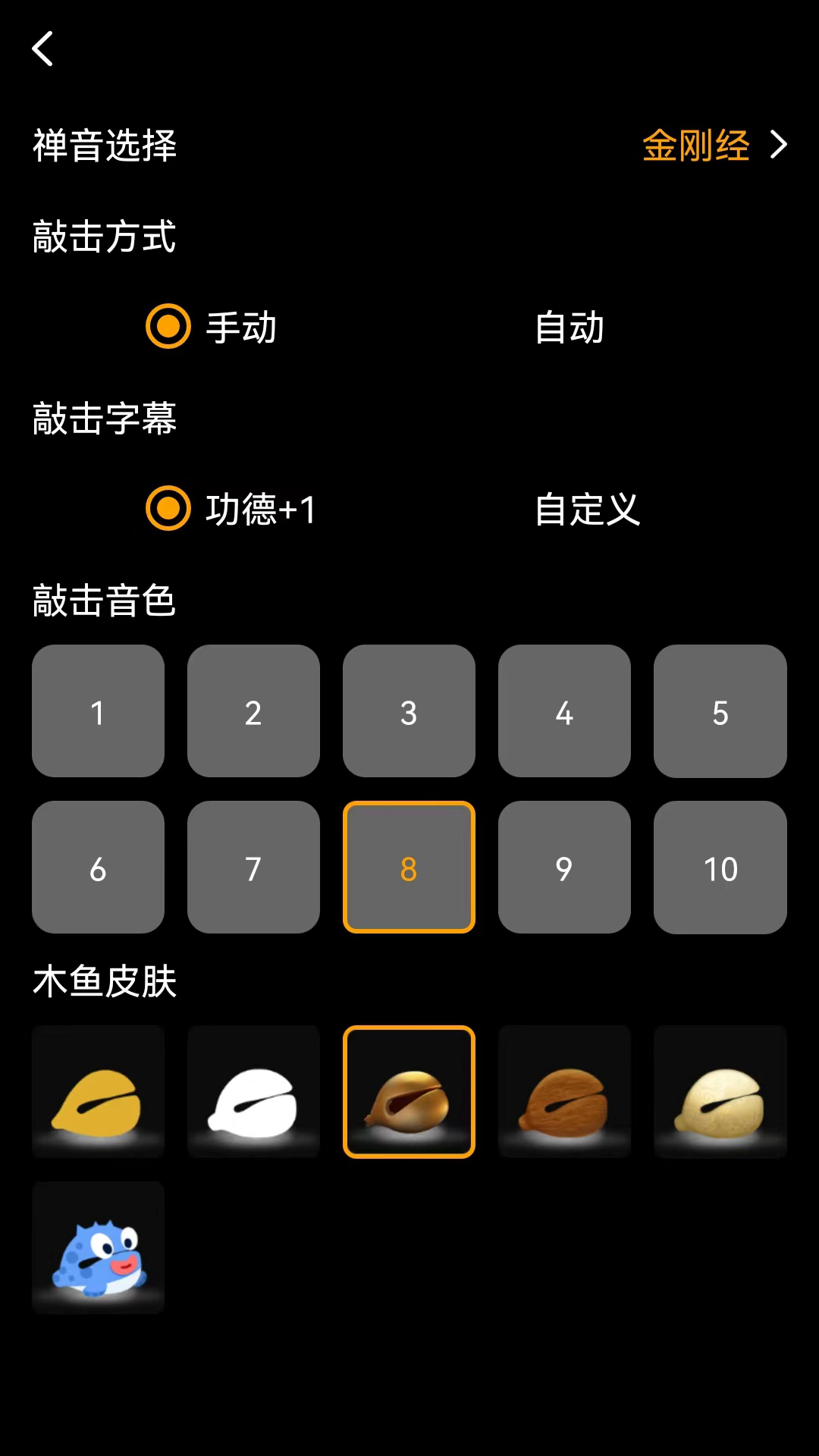Pick the cream-colored wooden fish skin
The width and height of the screenshot is (819, 1456).
(x=720, y=1092)
